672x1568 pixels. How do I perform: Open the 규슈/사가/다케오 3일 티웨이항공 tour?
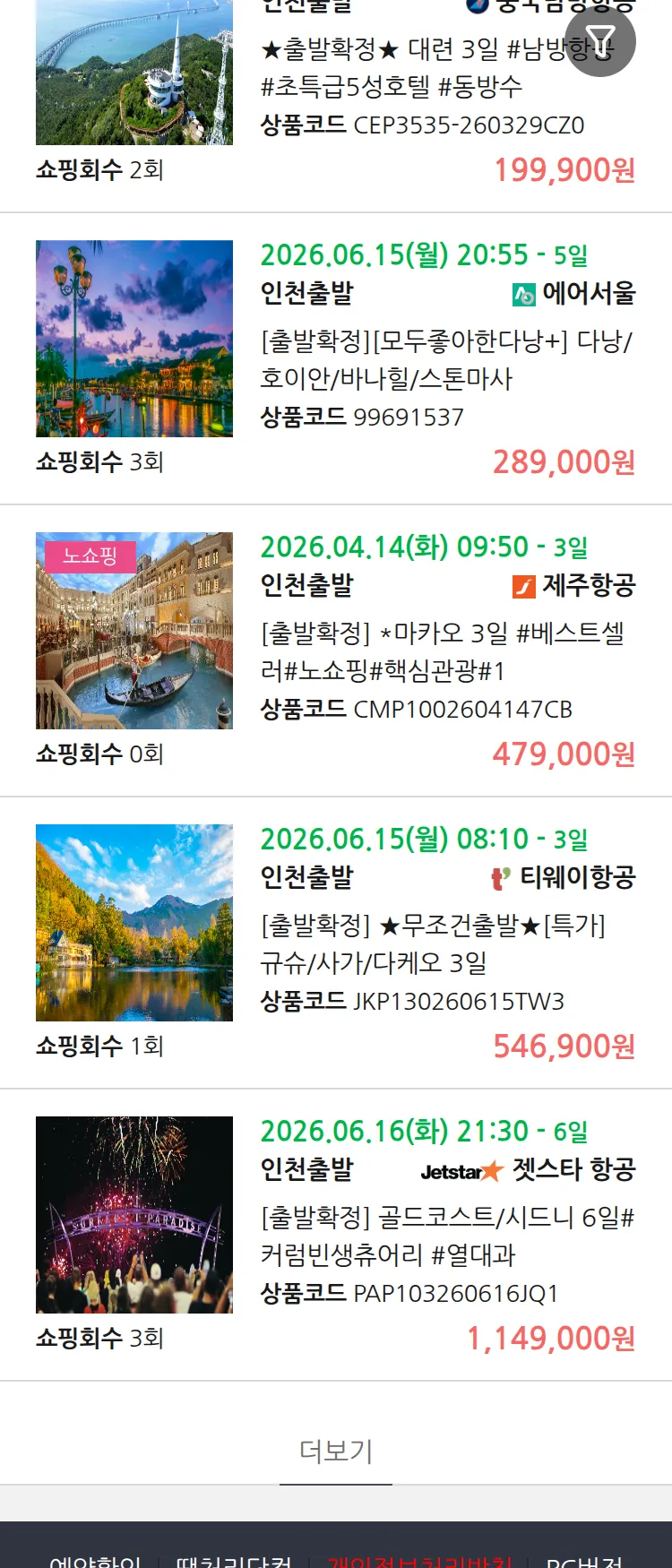pyautogui.click(x=433, y=943)
